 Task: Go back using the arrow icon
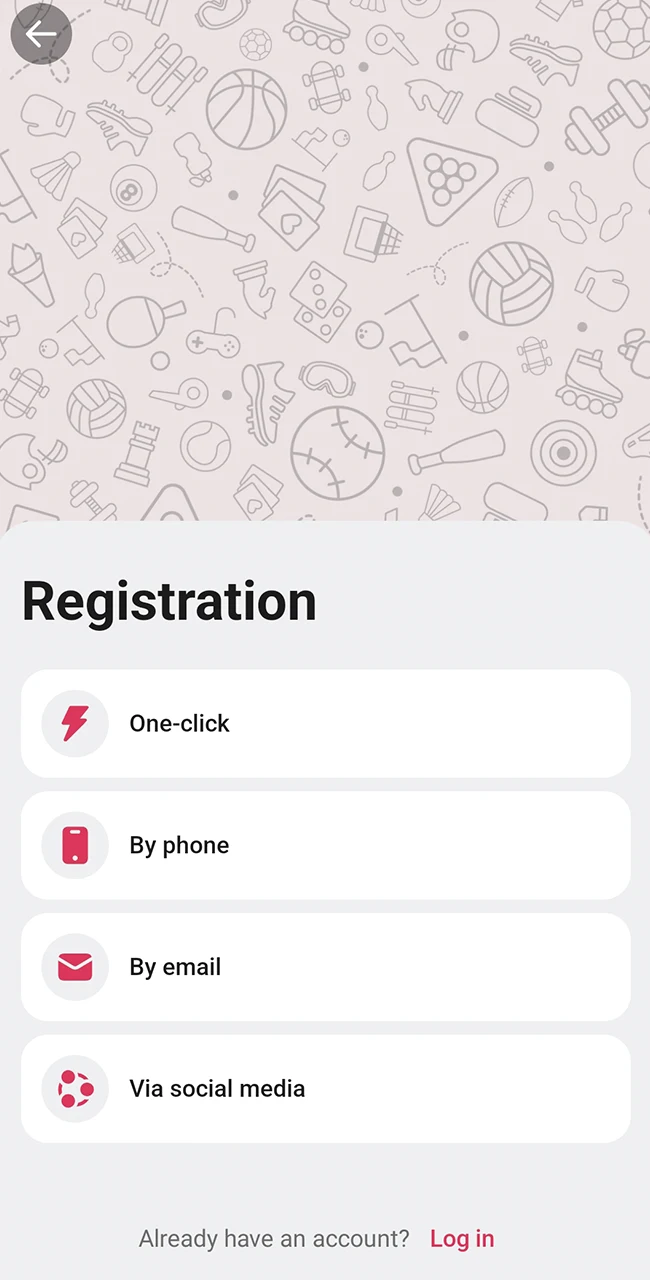tap(41, 35)
